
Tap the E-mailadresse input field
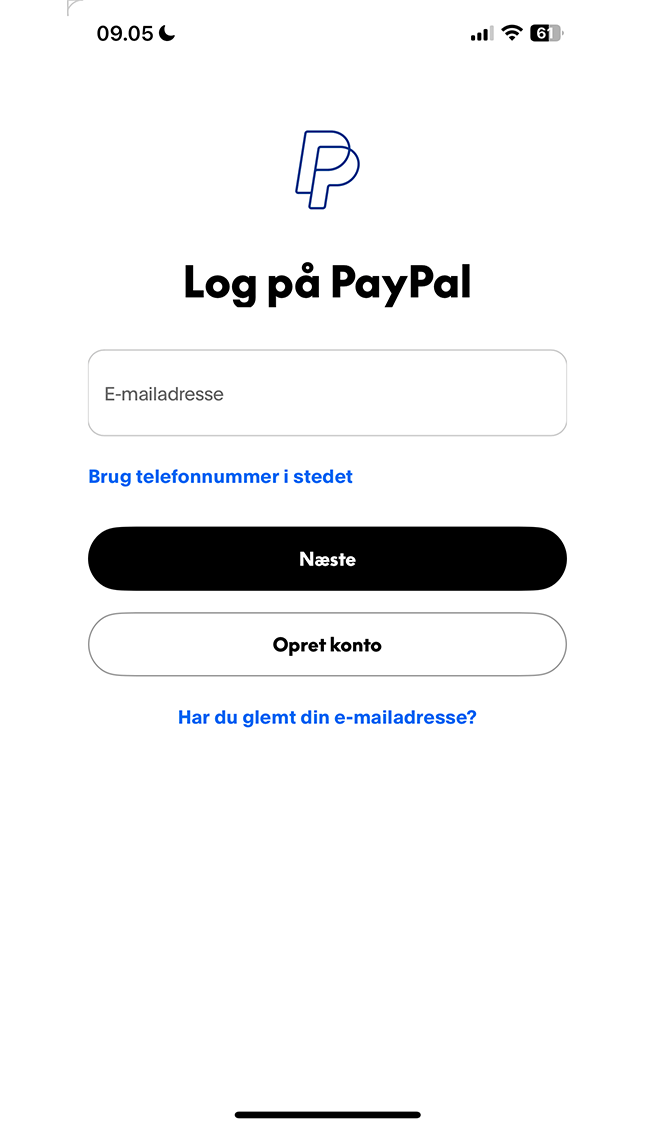(x=327, y=393)
